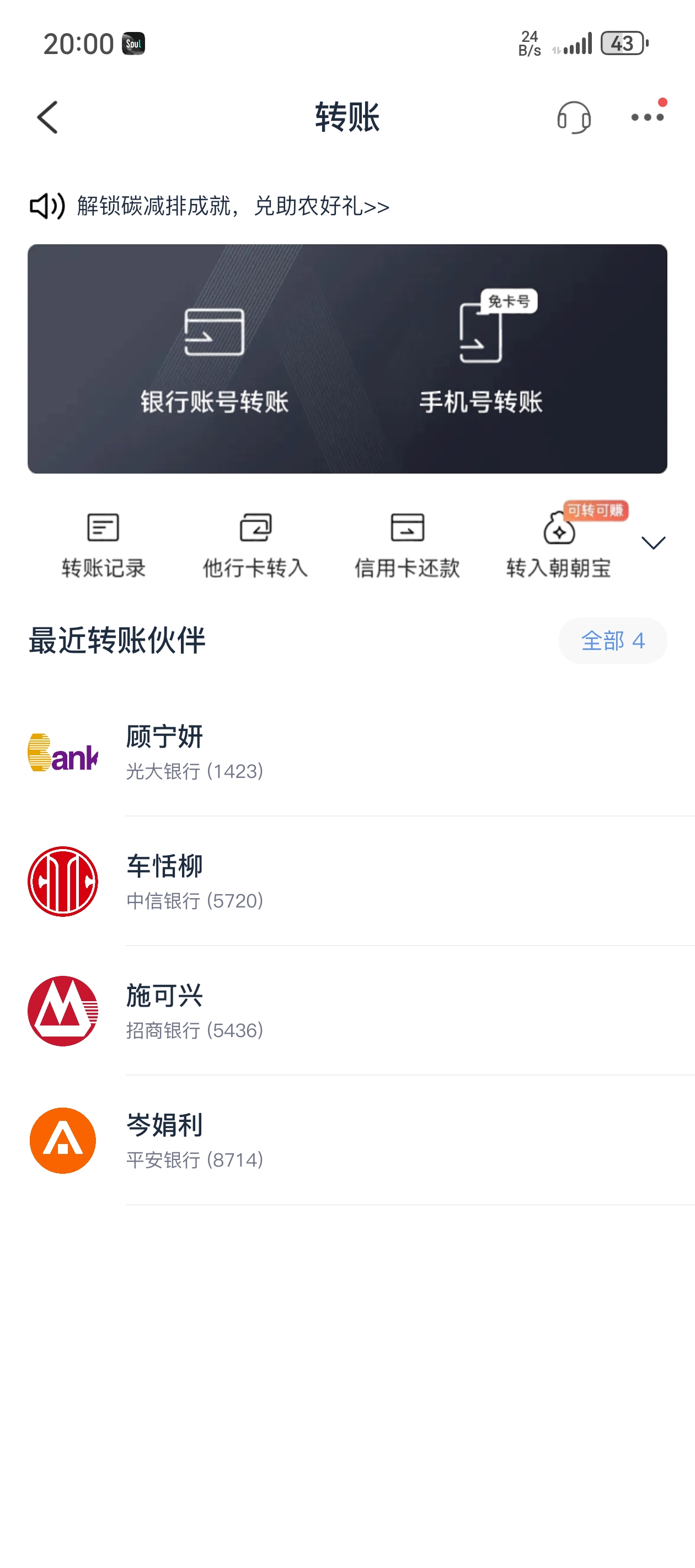Image resolution: width=695 pixels, height=1568 pixels.
Task: Open the 解锁碳减排成就 announcement link
Action: tap(233, 206)
